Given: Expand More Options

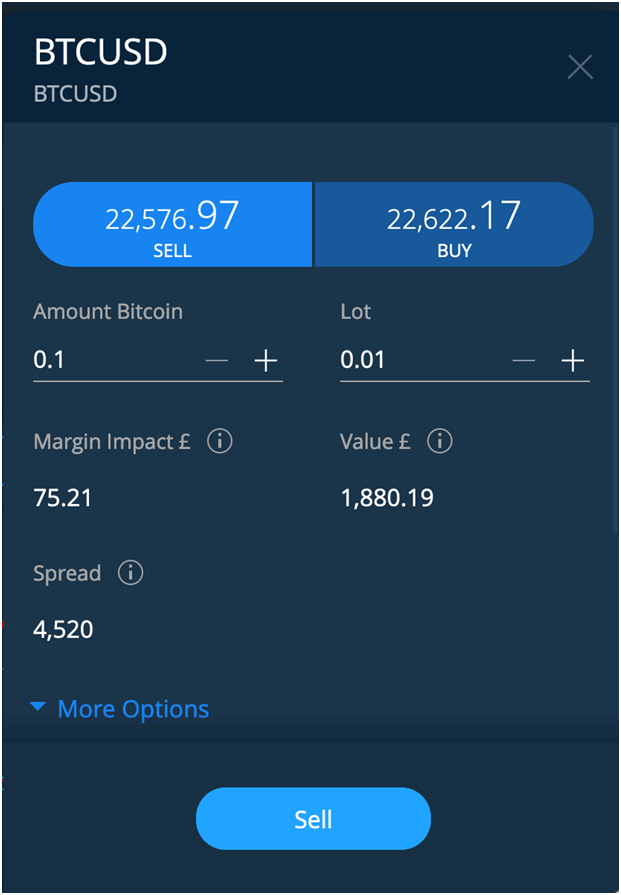Looking at the screenshot, I should (120, 709).
